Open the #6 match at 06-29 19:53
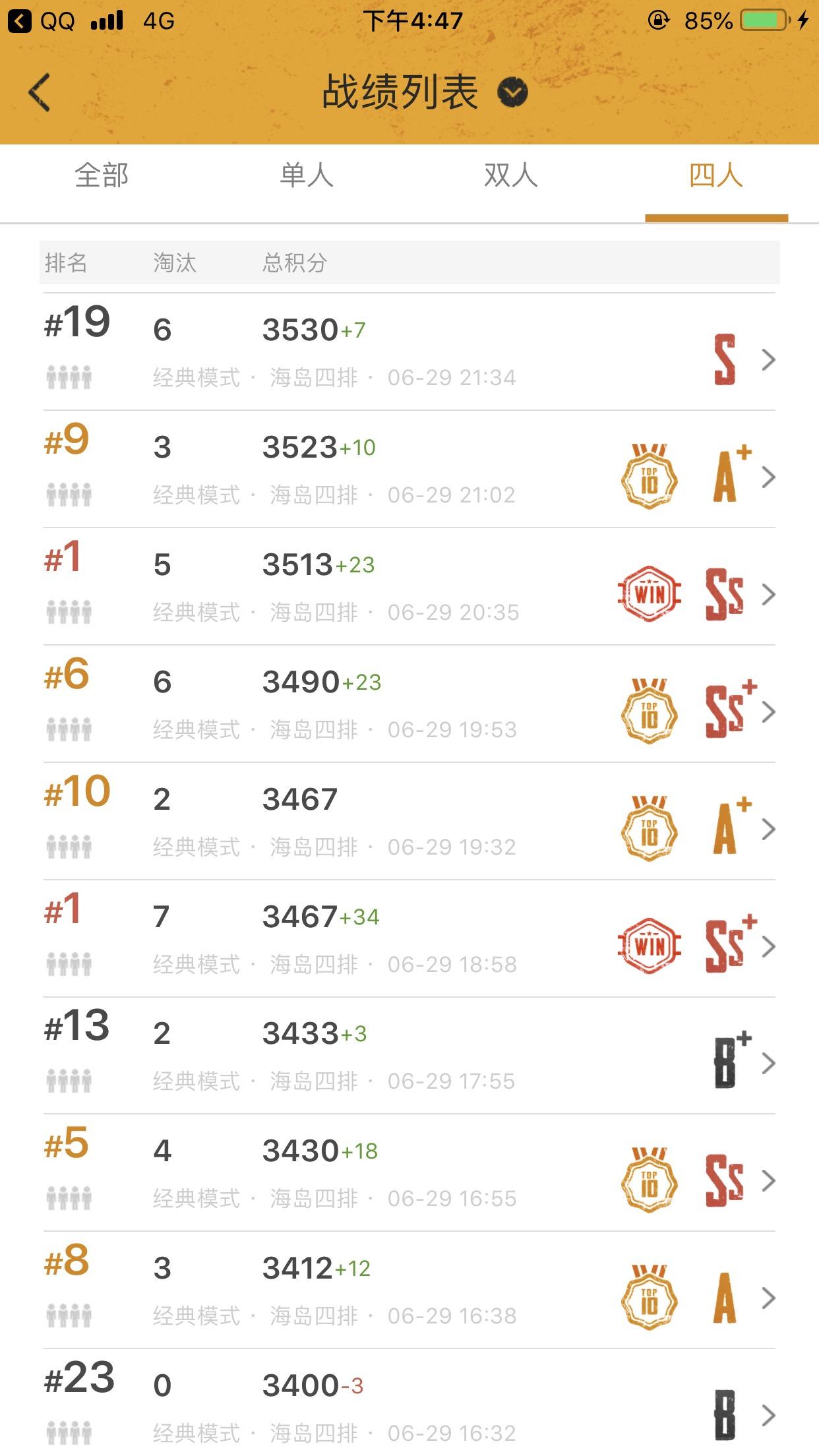Image resolution: width=819 pixels, height=1456 pixels. (409, 704)
